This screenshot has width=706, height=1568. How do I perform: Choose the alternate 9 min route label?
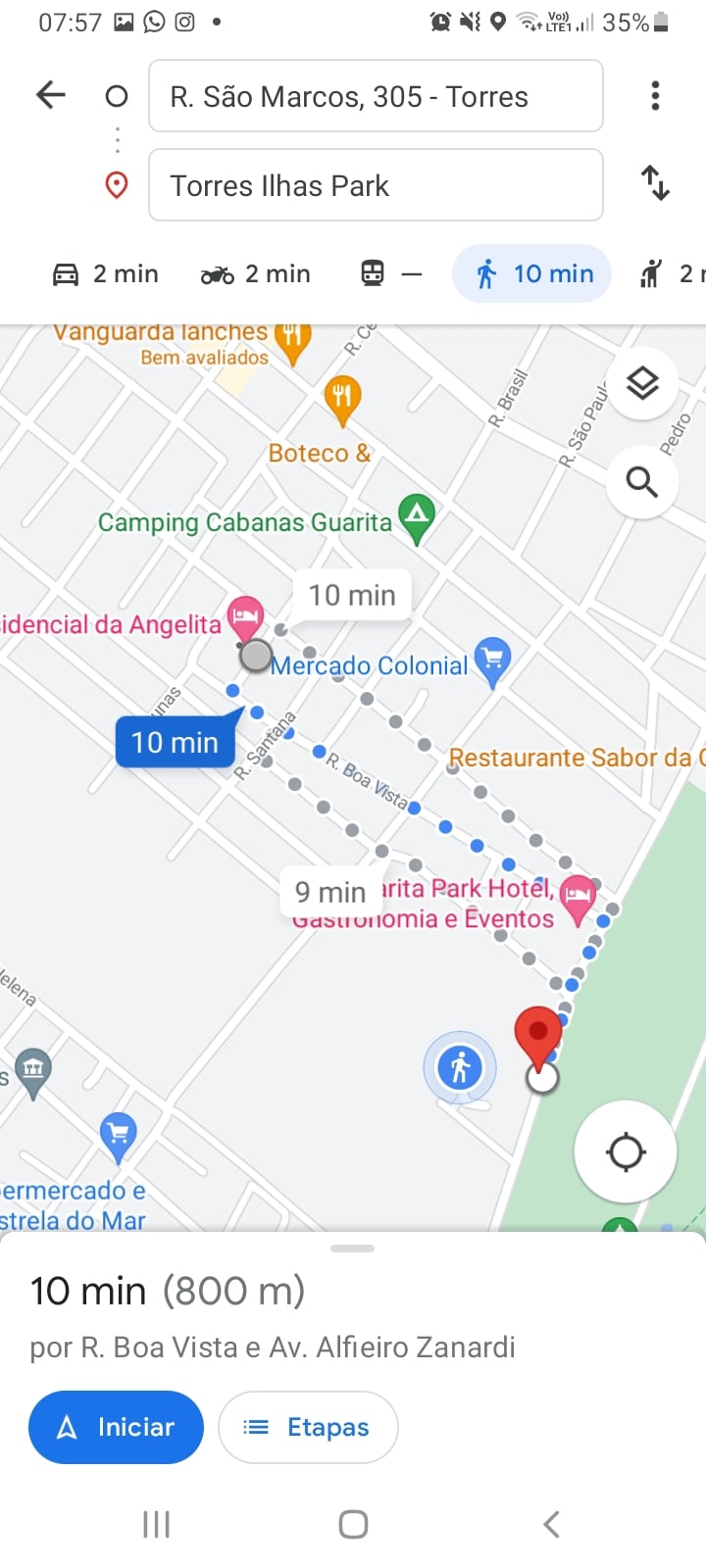click(330, 892)
